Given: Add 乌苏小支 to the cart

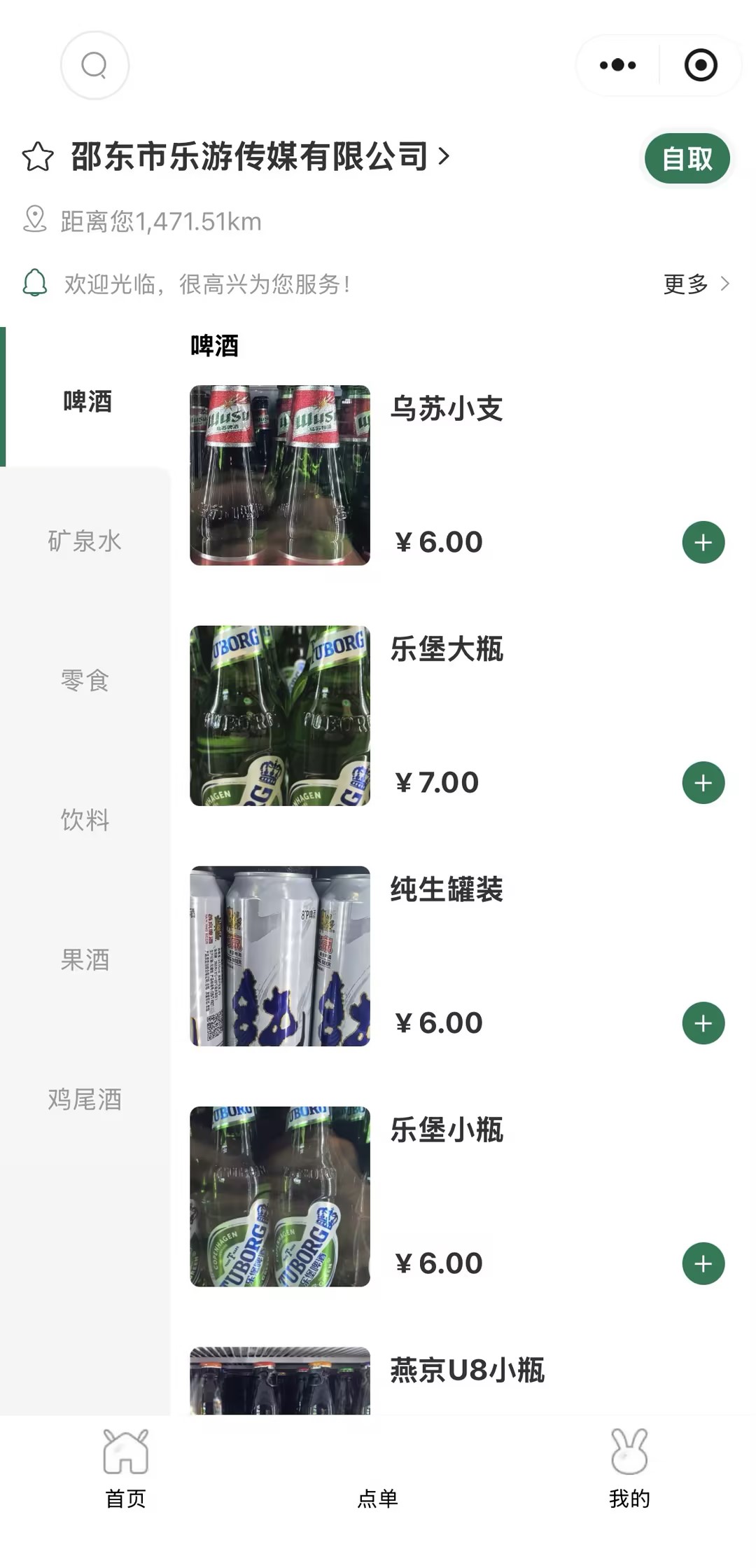Looking at the screenshot, I should 703,542.
